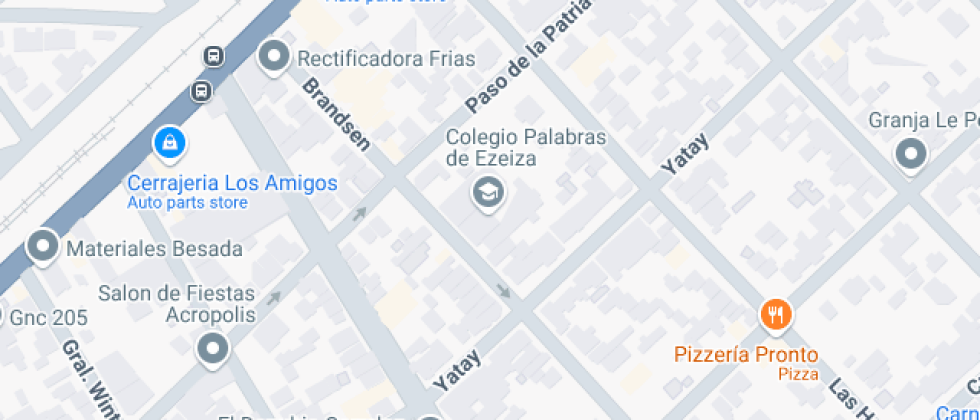The width and height of the screenshot is (980, 420).
Task: Select the Salon de Fiestas Acropolis pin
Action: coord(213,350)
